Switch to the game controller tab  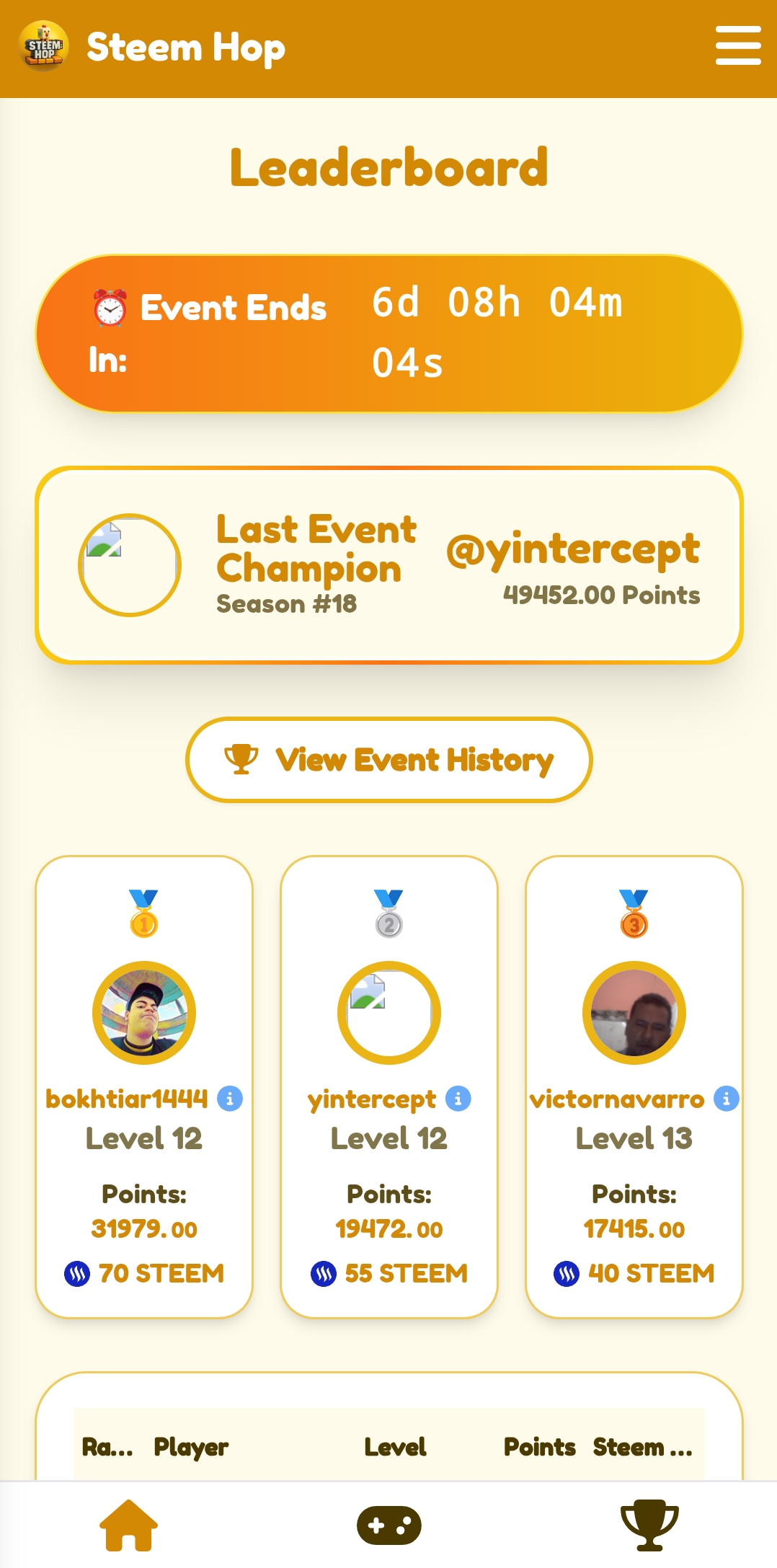389,1525
